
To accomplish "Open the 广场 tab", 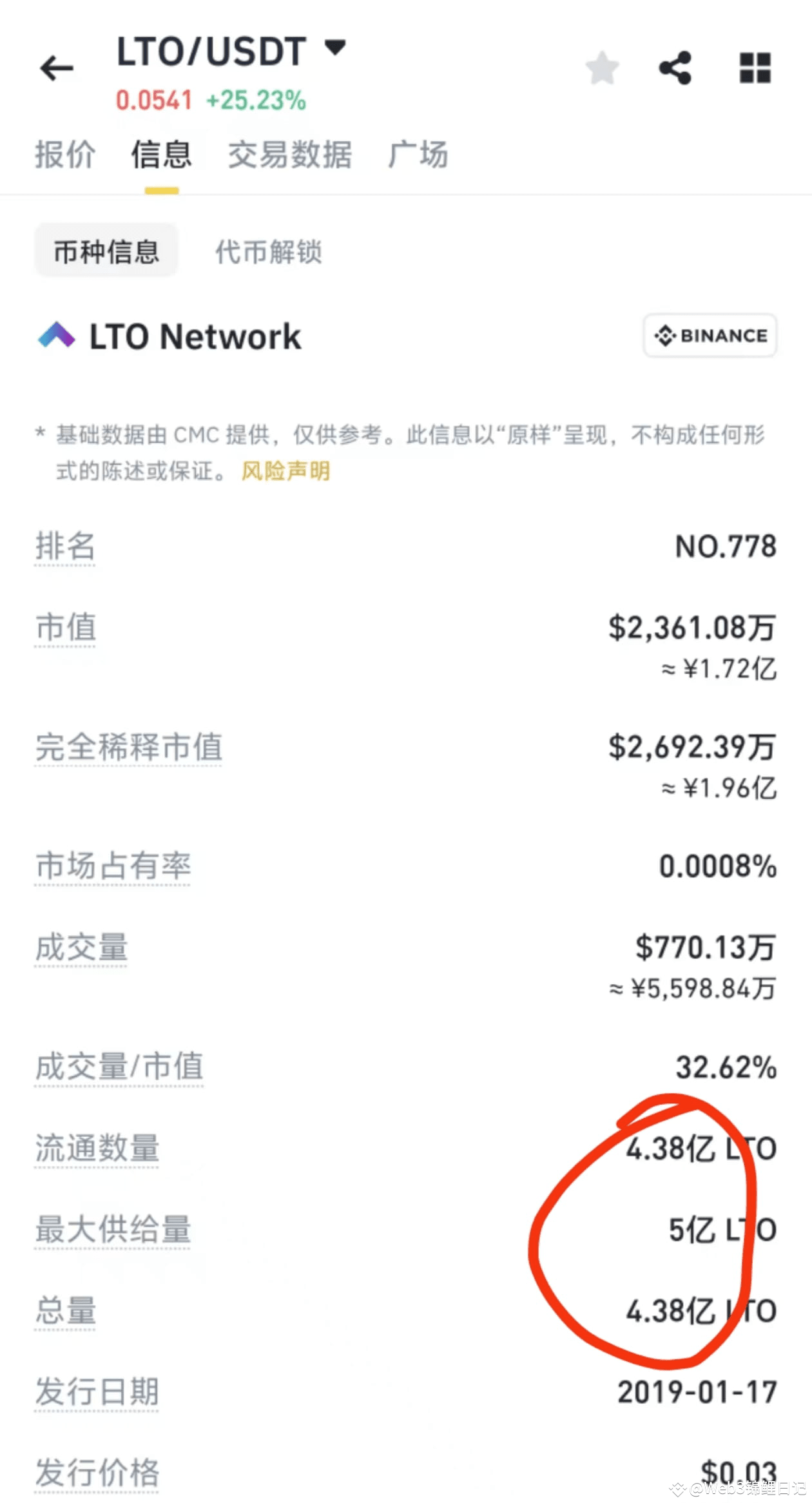I will [x=418, y=155].
